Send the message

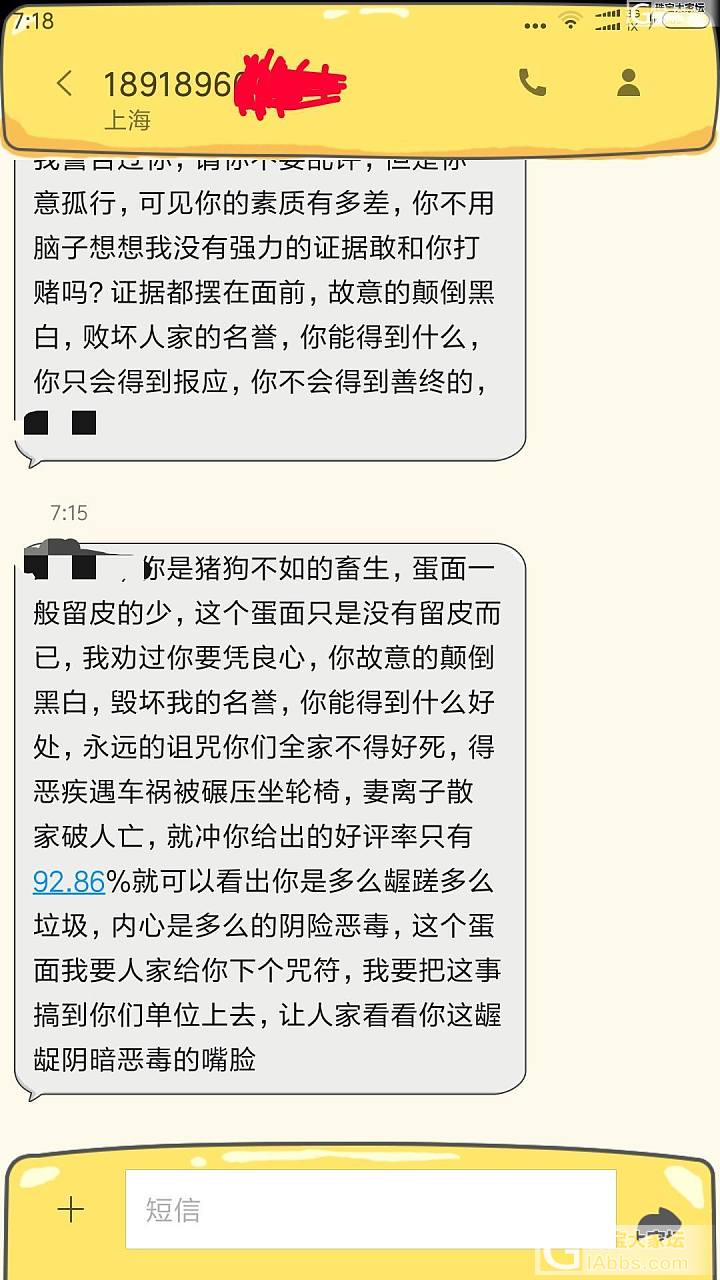[660, 1220]
